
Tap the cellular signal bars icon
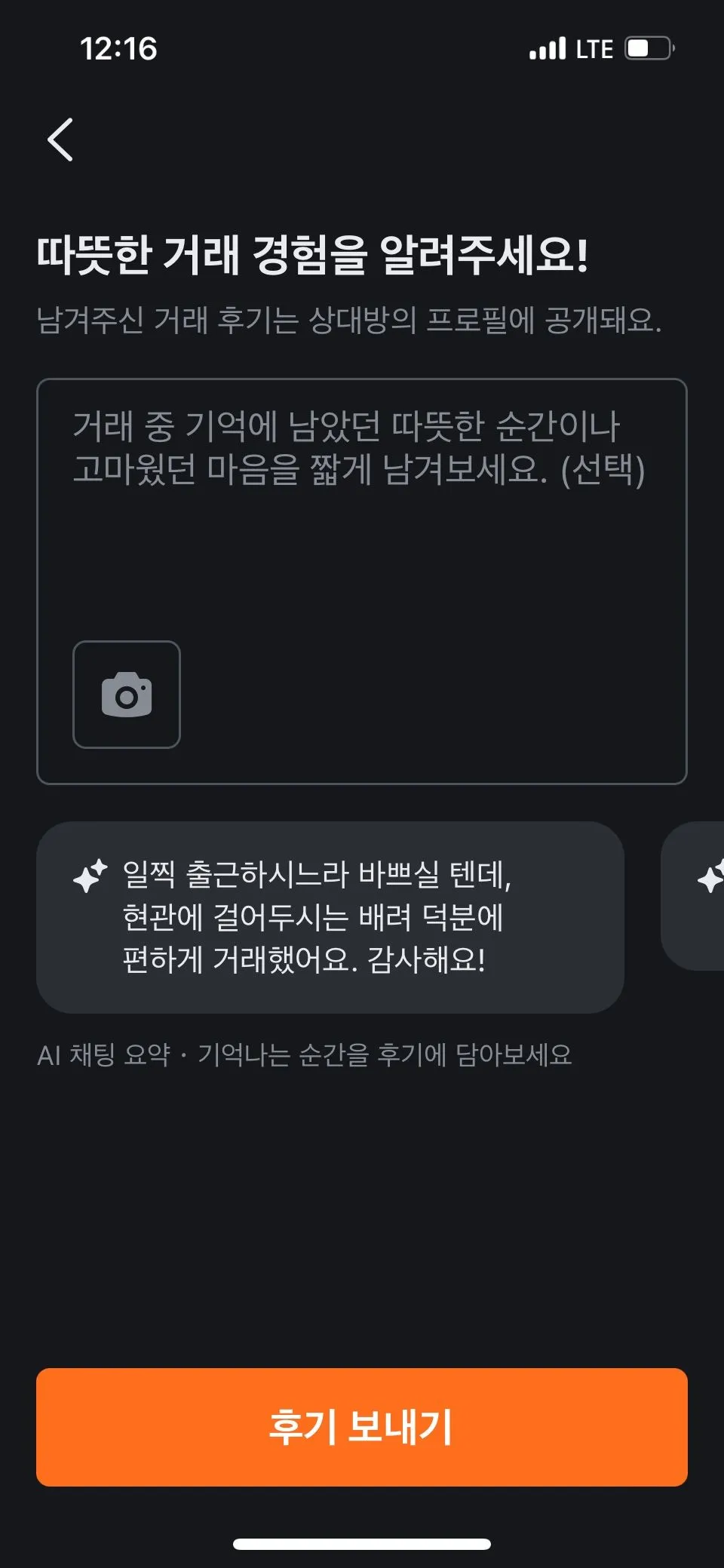click(x=546, y=48)
